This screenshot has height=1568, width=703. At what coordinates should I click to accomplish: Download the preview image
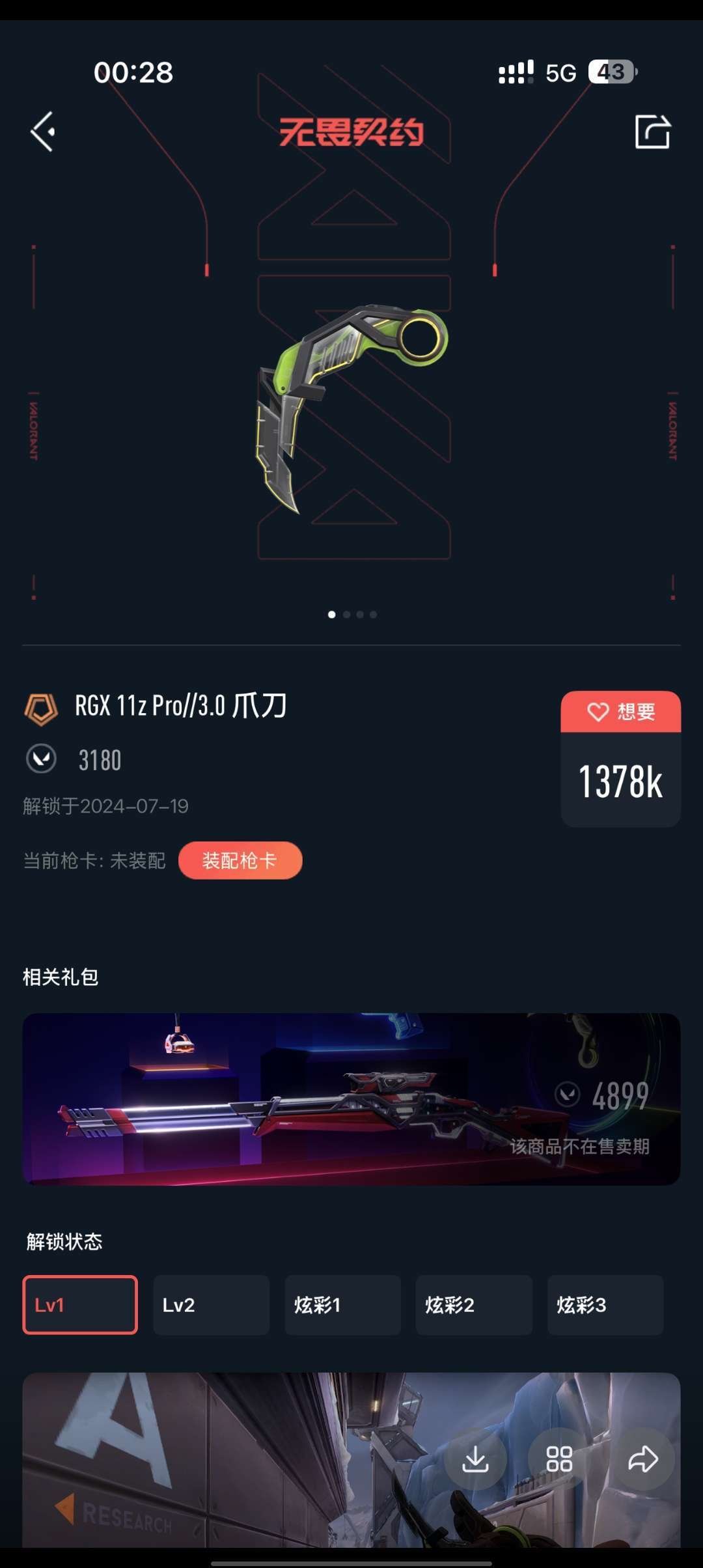[x=475, y=1459]
